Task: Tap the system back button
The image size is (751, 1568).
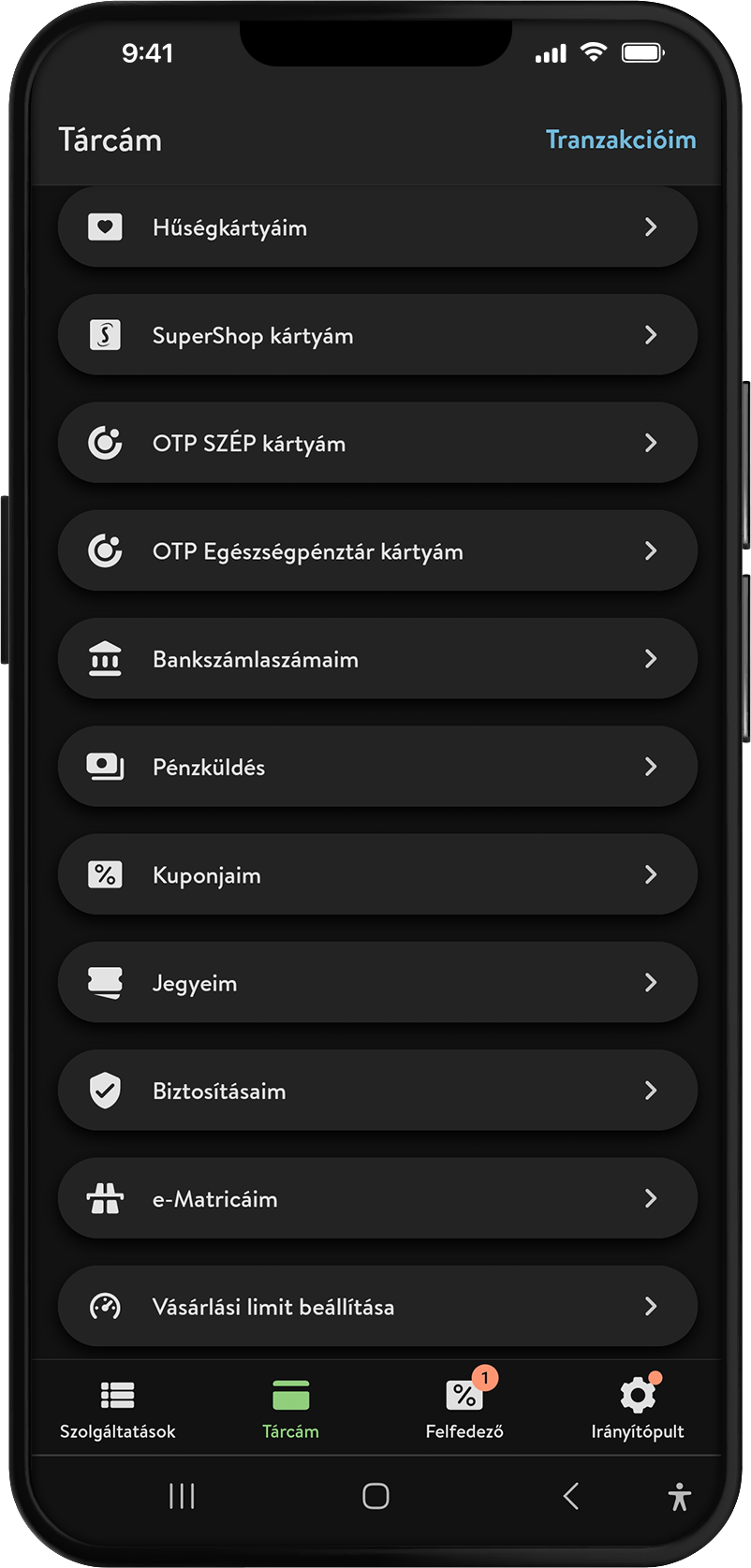Action: (570, 1496)
